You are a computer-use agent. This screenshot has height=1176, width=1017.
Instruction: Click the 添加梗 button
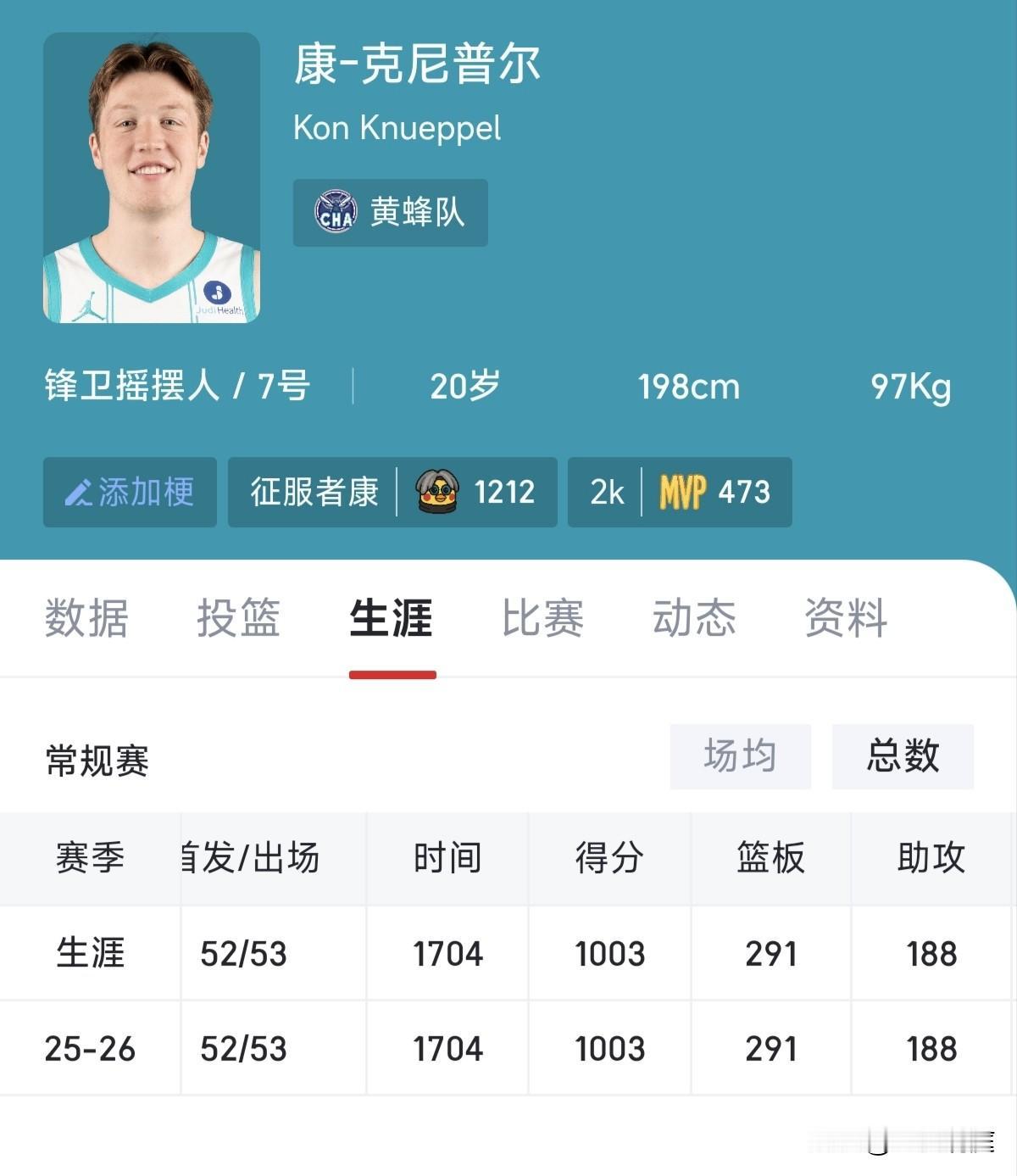point(129,493)
